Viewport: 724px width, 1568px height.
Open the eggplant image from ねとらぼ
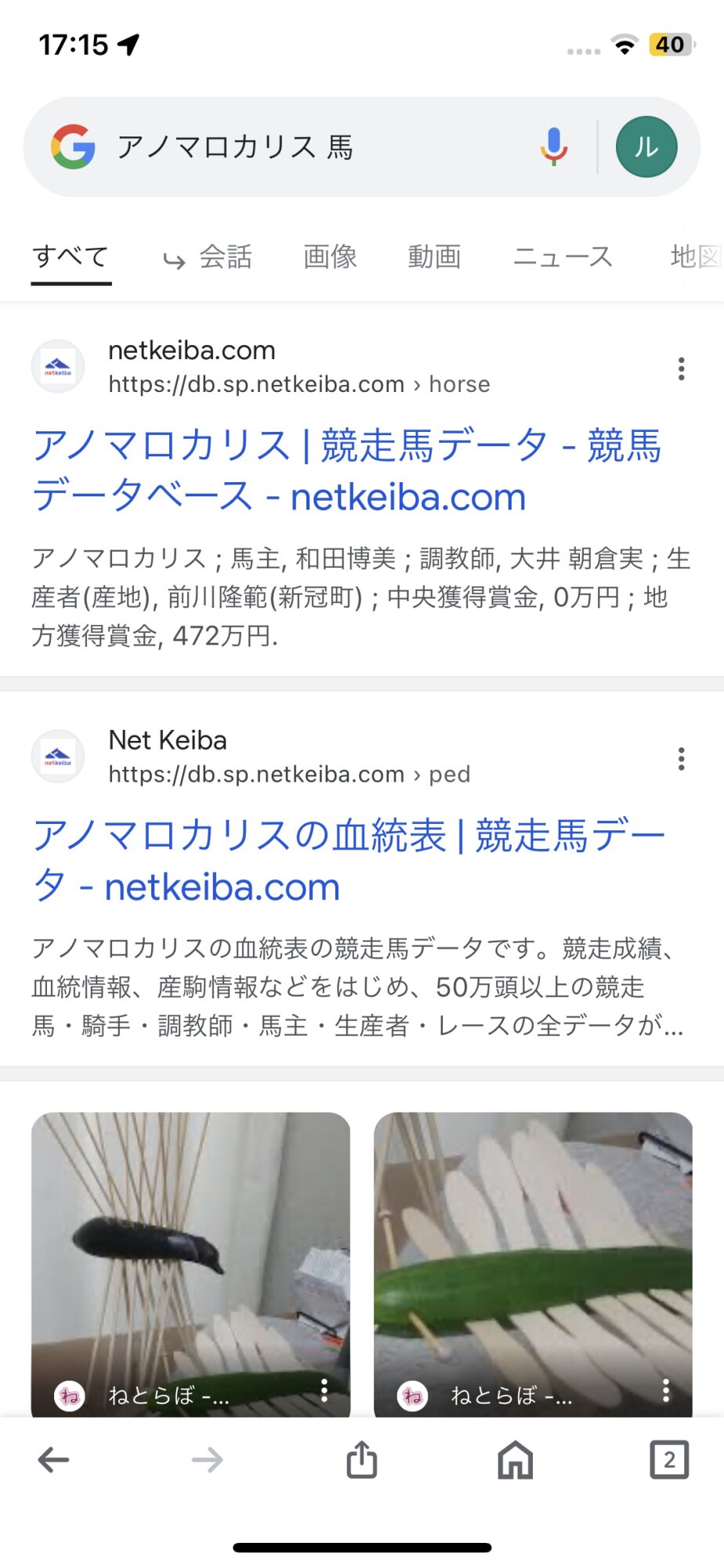[190, 1254]
